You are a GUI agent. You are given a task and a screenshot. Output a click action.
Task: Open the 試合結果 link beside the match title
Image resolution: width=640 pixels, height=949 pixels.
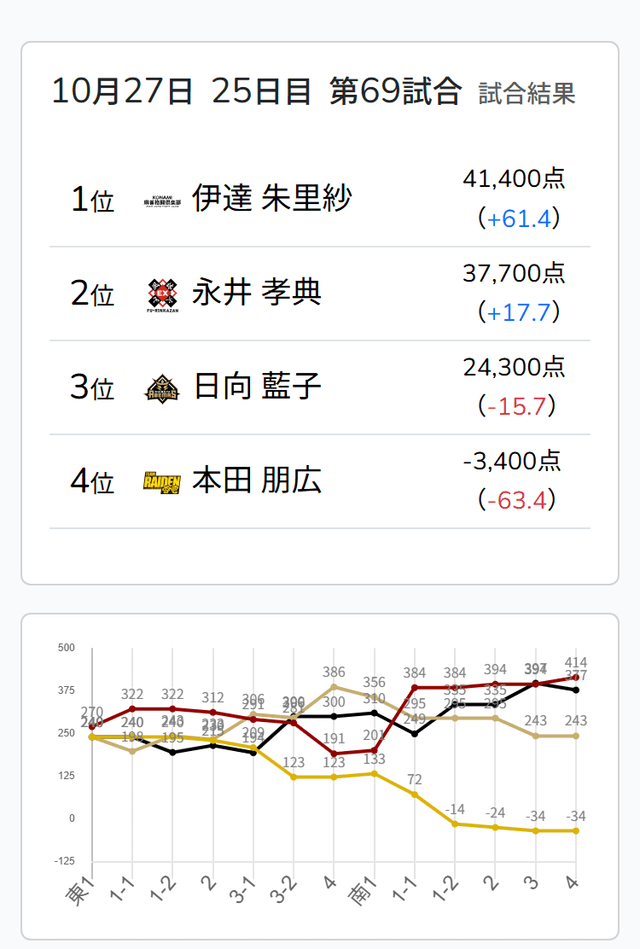tap(526, 94)
